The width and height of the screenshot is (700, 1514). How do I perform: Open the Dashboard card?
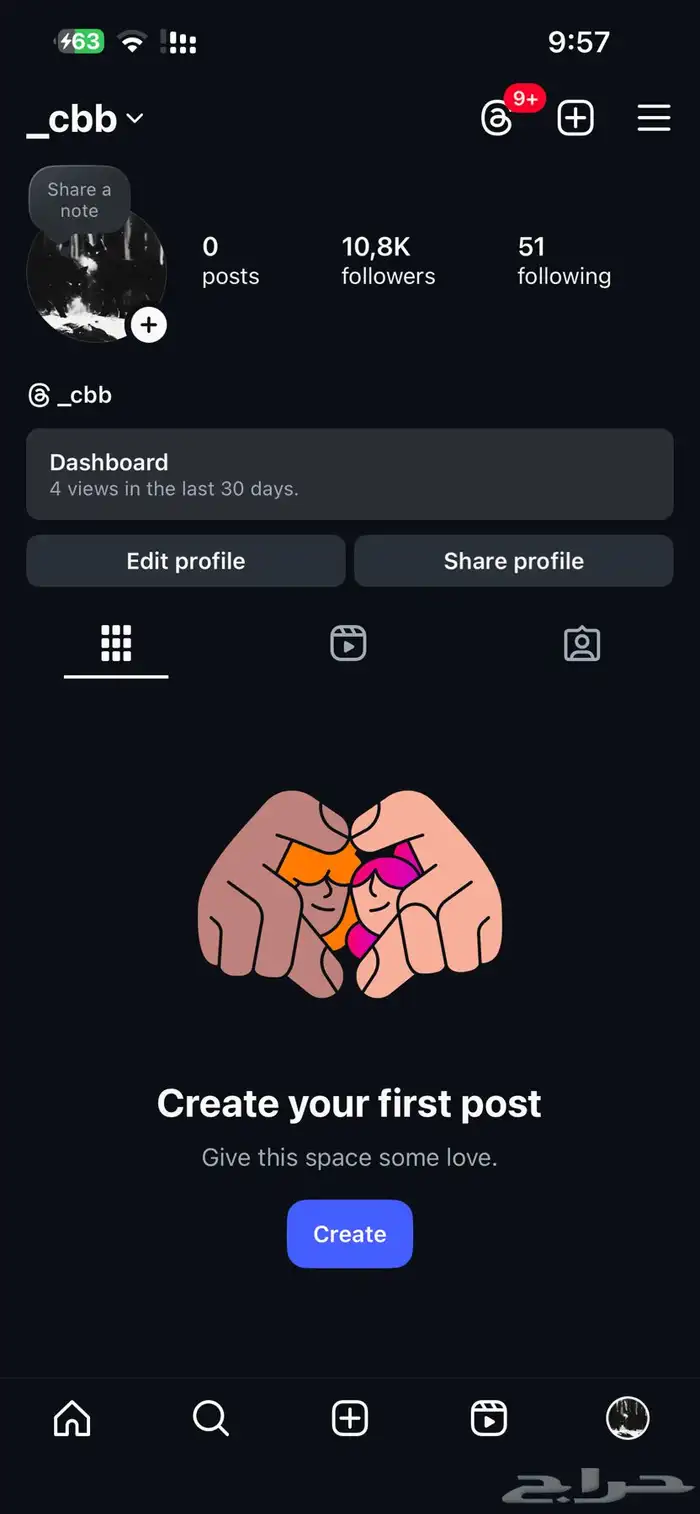(349, 474)
